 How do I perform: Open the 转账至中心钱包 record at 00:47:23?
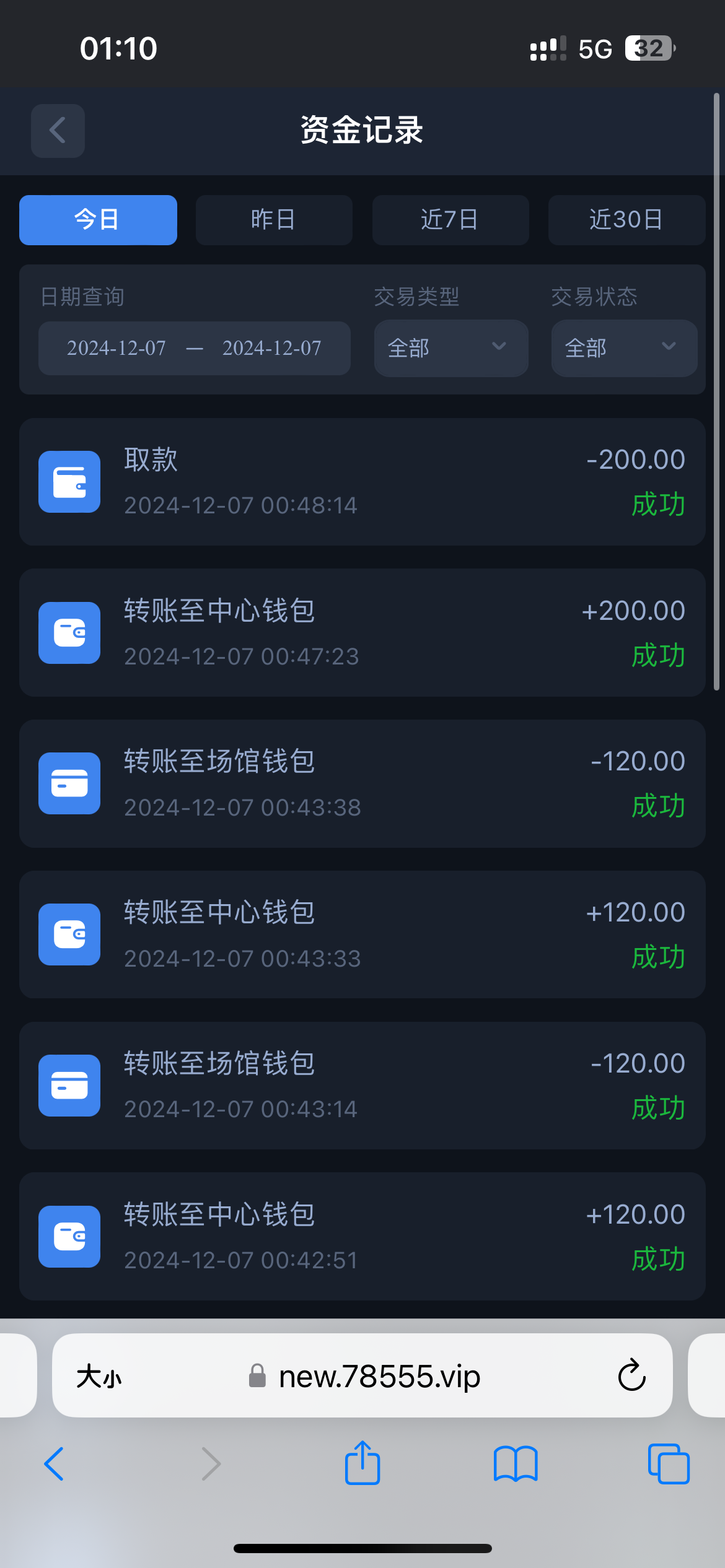click(362, 632)
